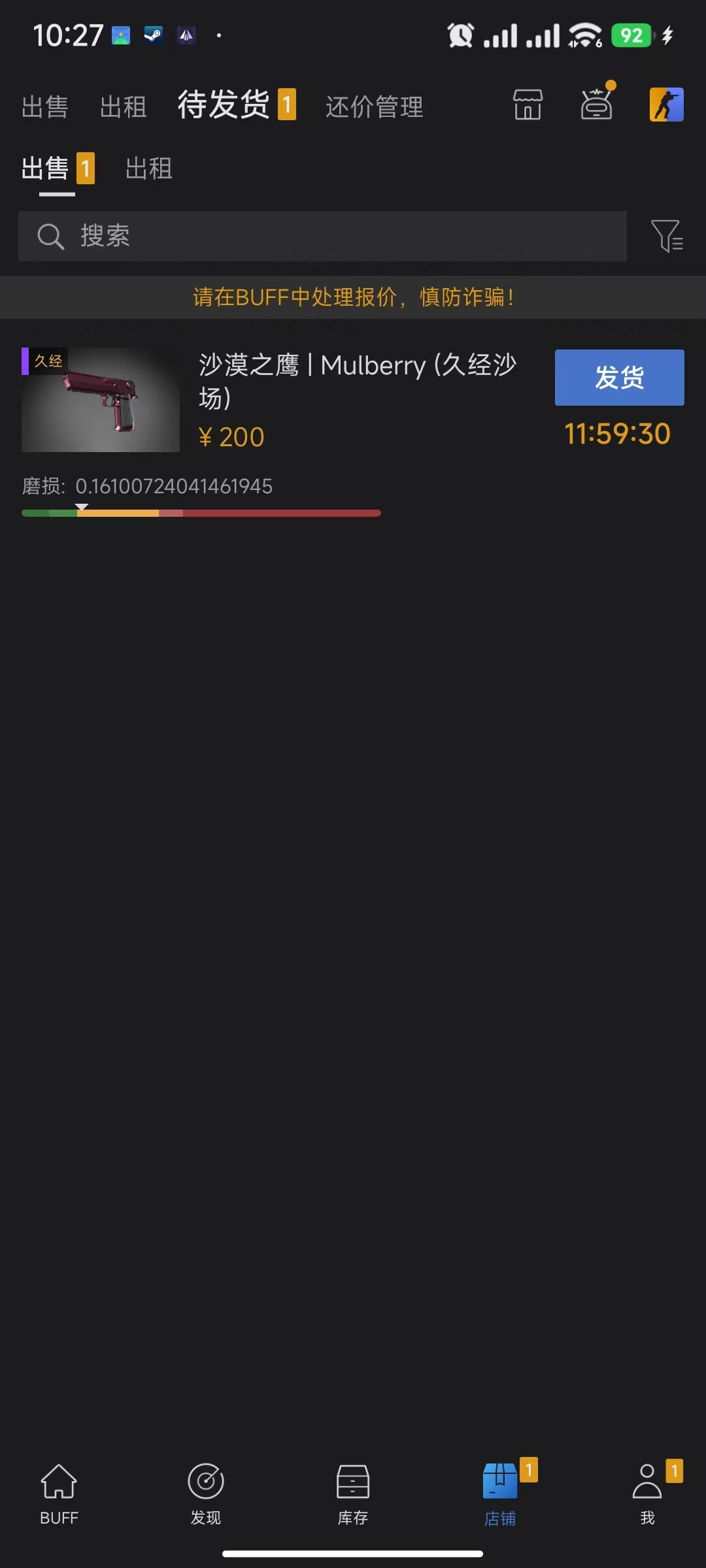
Task: Open the shop storefront icon
Action: click(528, 105)
